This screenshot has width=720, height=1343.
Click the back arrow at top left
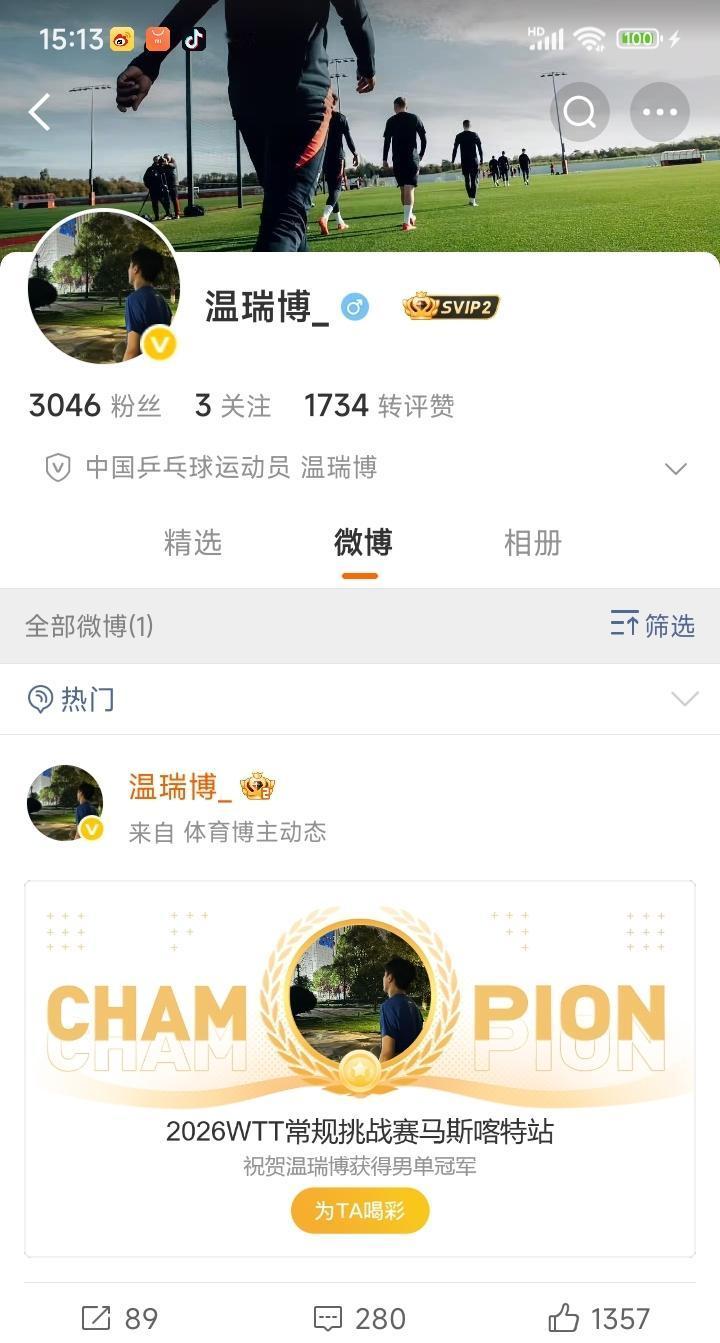(x=40, y=112)
